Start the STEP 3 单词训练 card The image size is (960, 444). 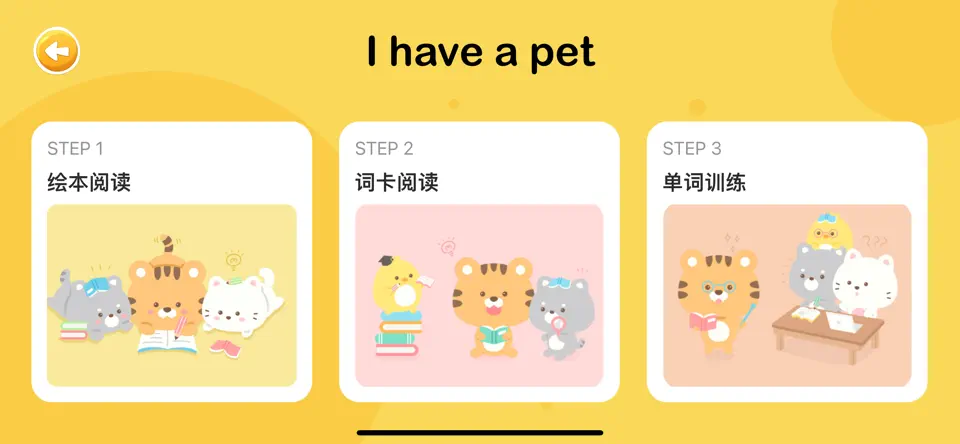(x=787, y=262)
